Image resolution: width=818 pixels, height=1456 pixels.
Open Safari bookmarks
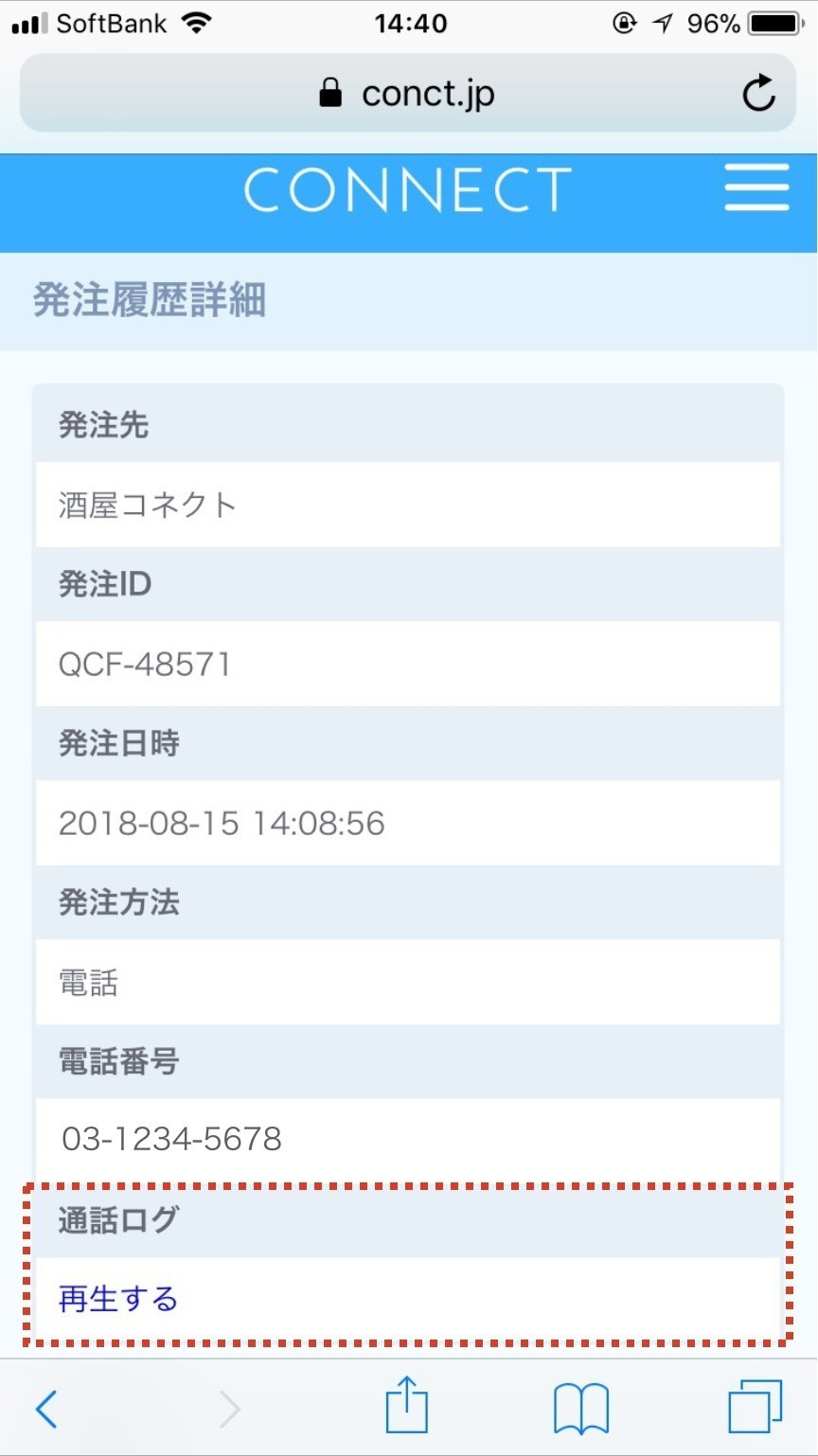click(580, 1409)
